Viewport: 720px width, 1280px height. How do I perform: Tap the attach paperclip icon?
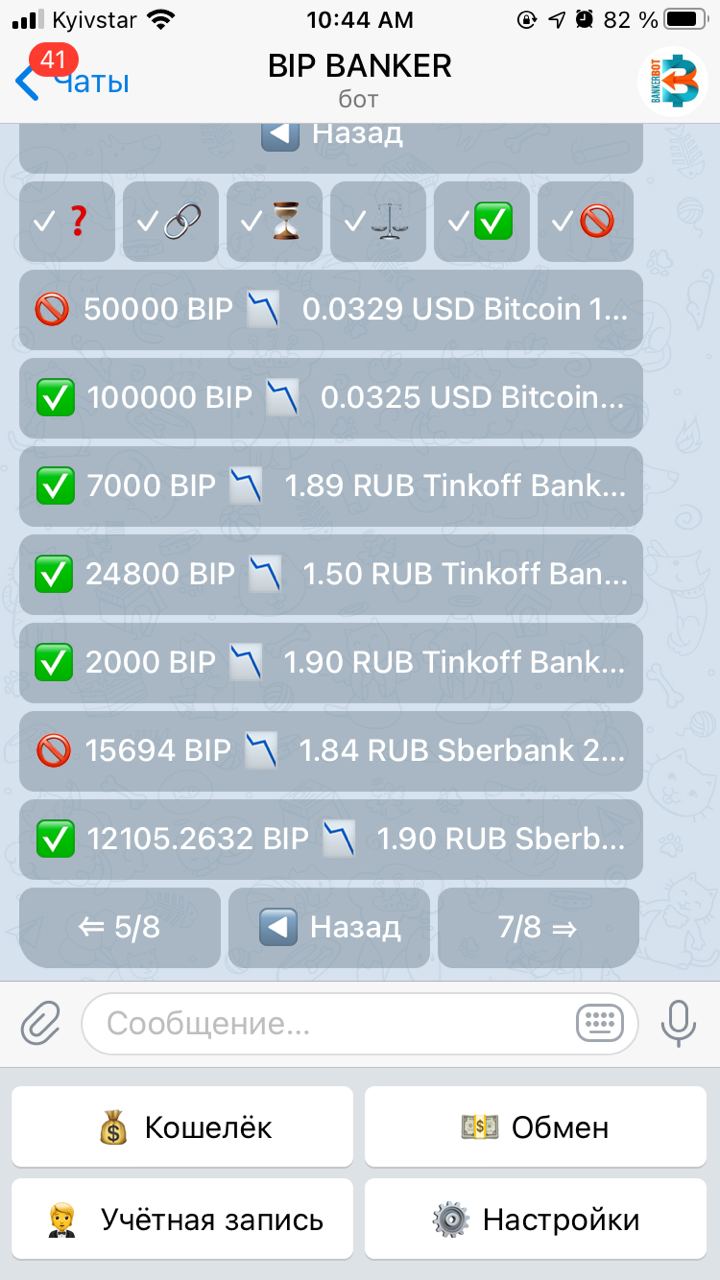click(x=41, y=1023)
